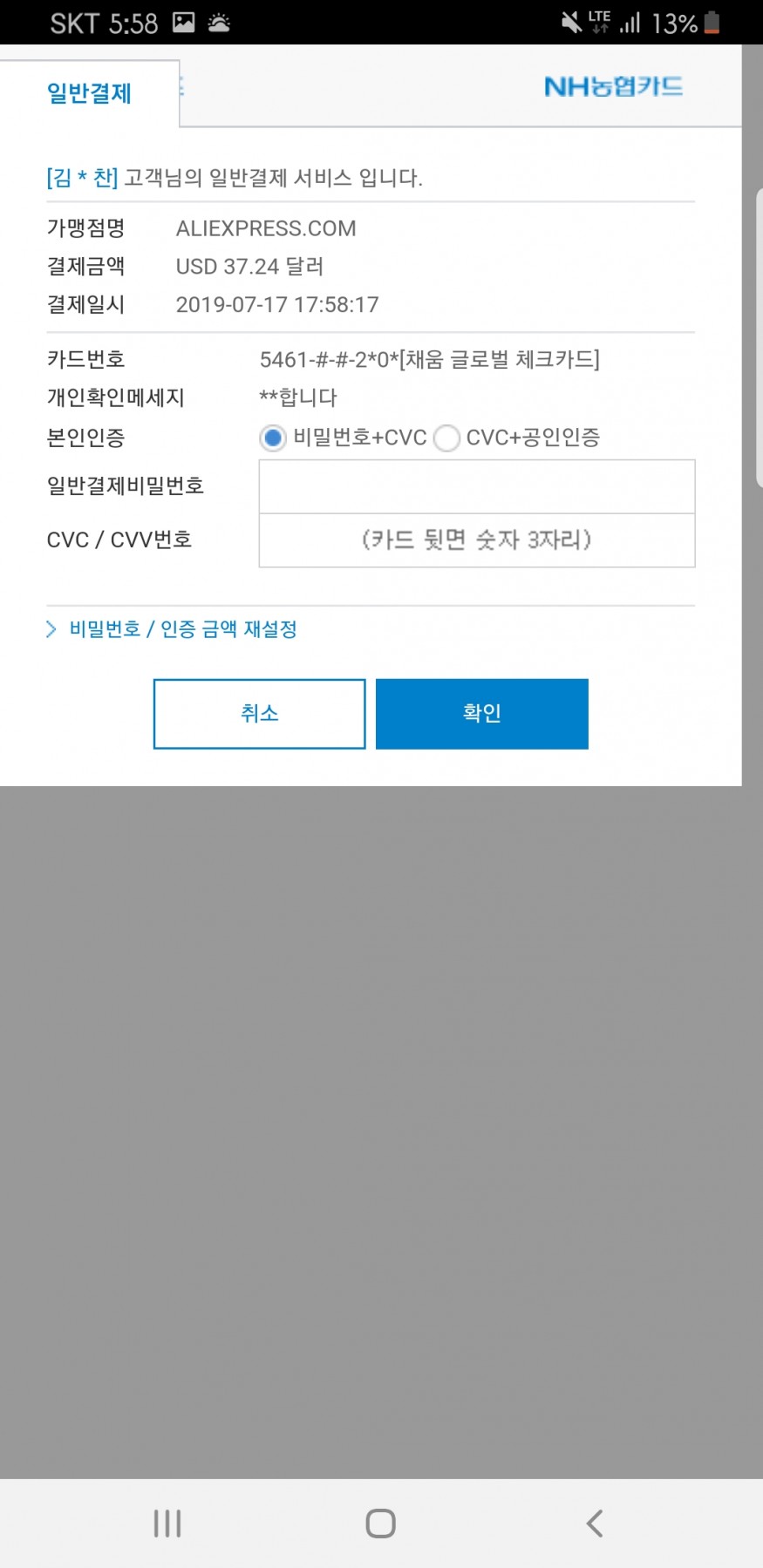Select the CVC+공인인증 authentication option
The height and width of the screenshot is (1568, 763).
click(x=446, y=438)
